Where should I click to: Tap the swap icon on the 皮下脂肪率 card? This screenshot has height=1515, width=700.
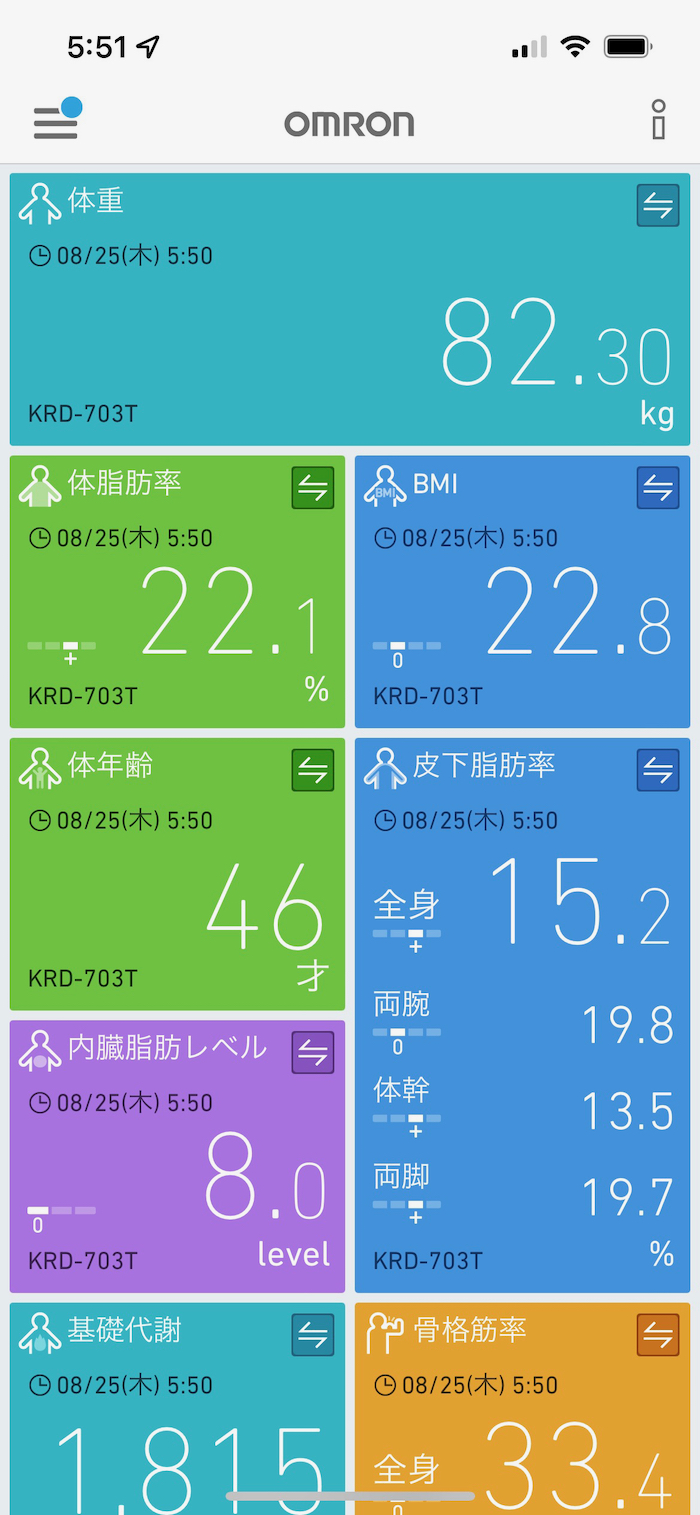(x=658, y=770)
